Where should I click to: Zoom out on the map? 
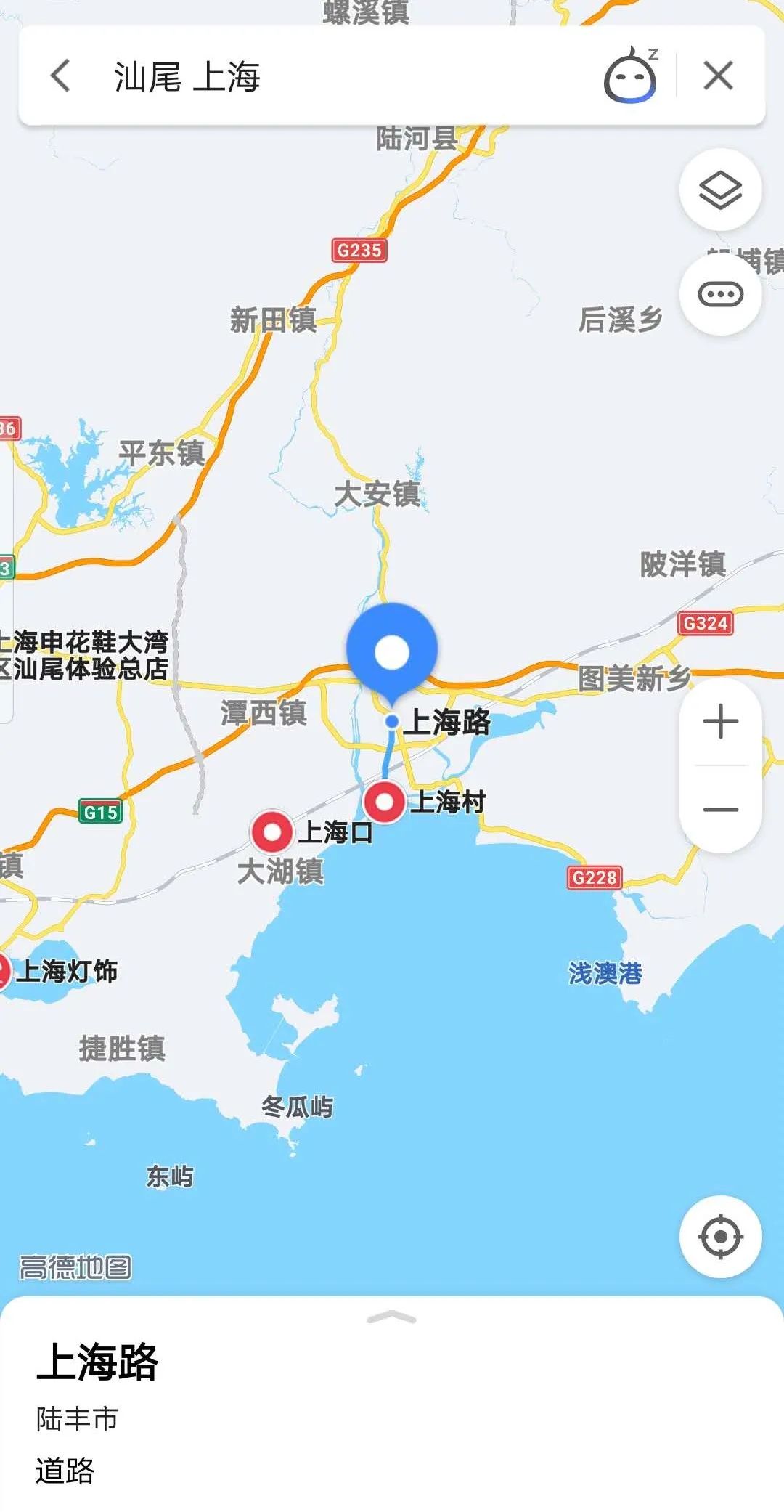tap(721, 809)
